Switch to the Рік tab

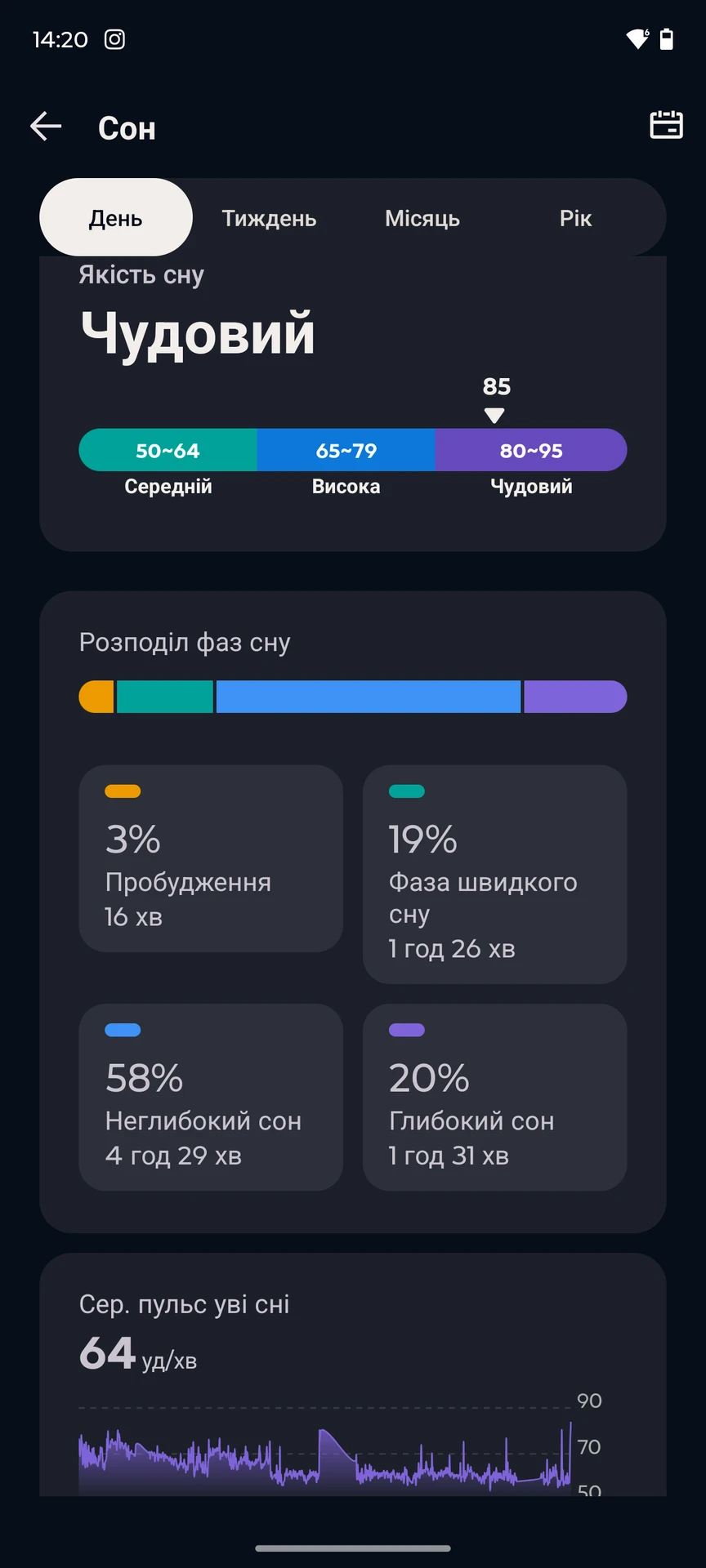[575, 218]
